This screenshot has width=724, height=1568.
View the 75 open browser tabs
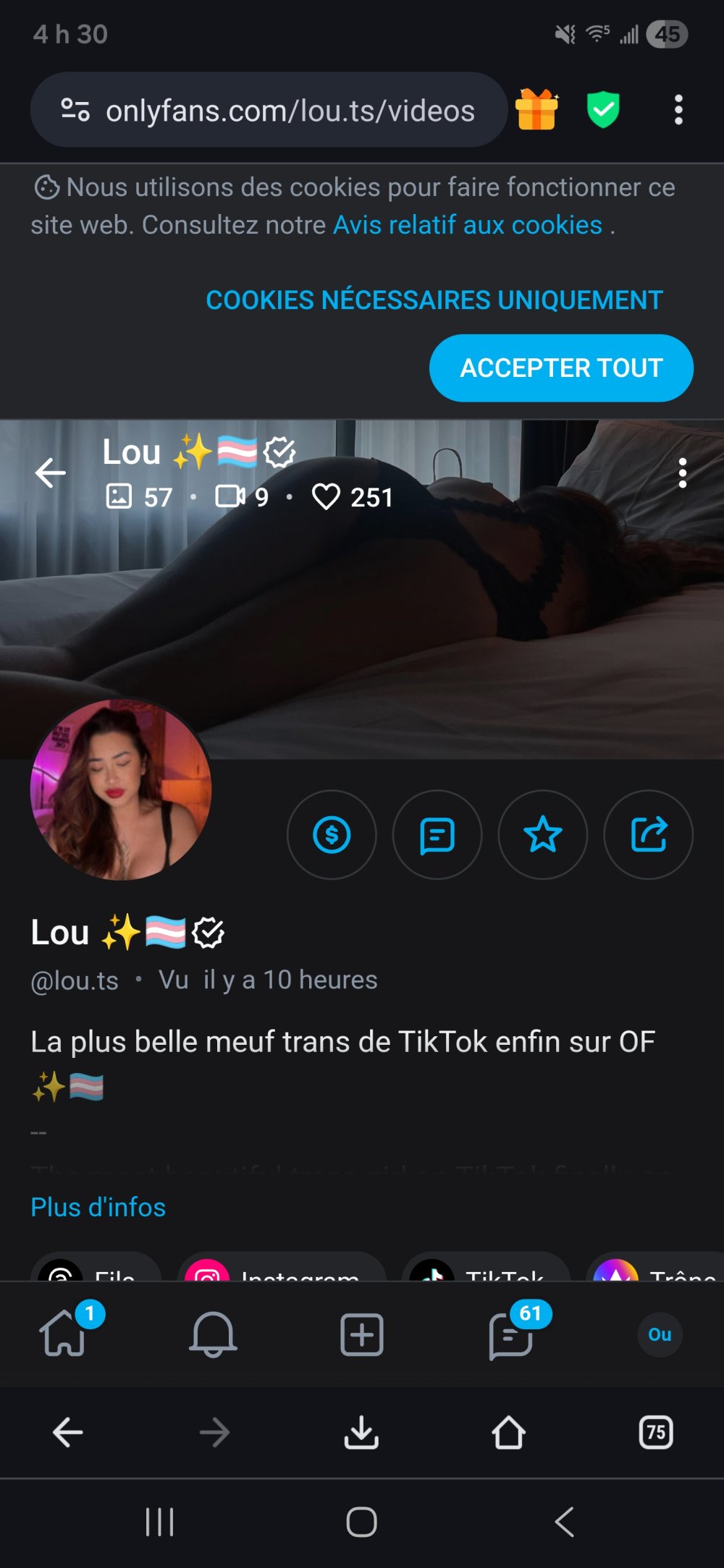pyautogui.click(x=656, y=1432)
